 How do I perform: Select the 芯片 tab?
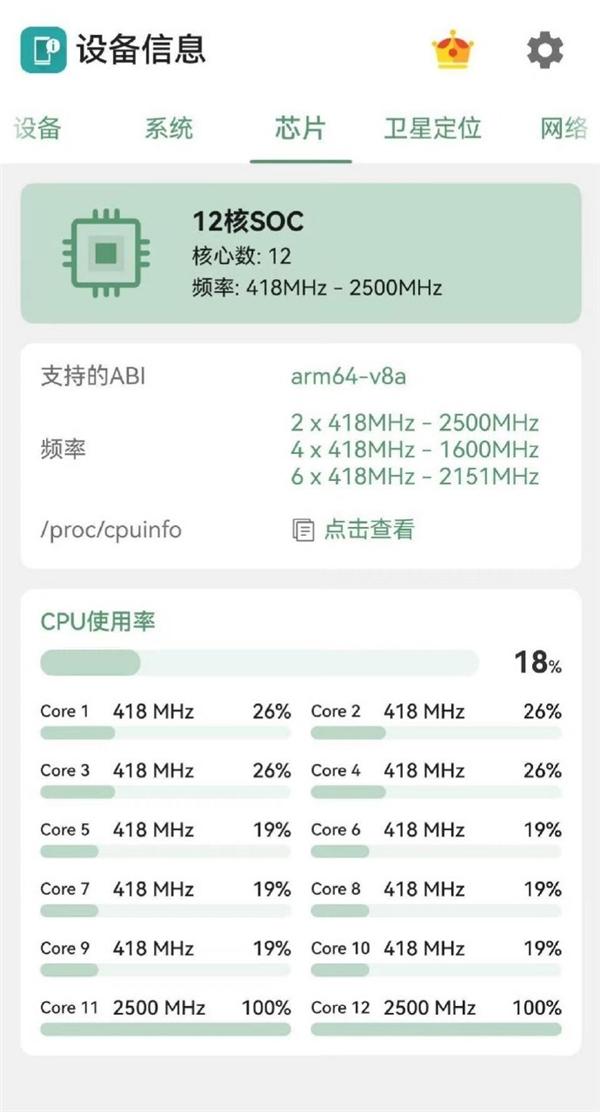(x=300, y=129)
